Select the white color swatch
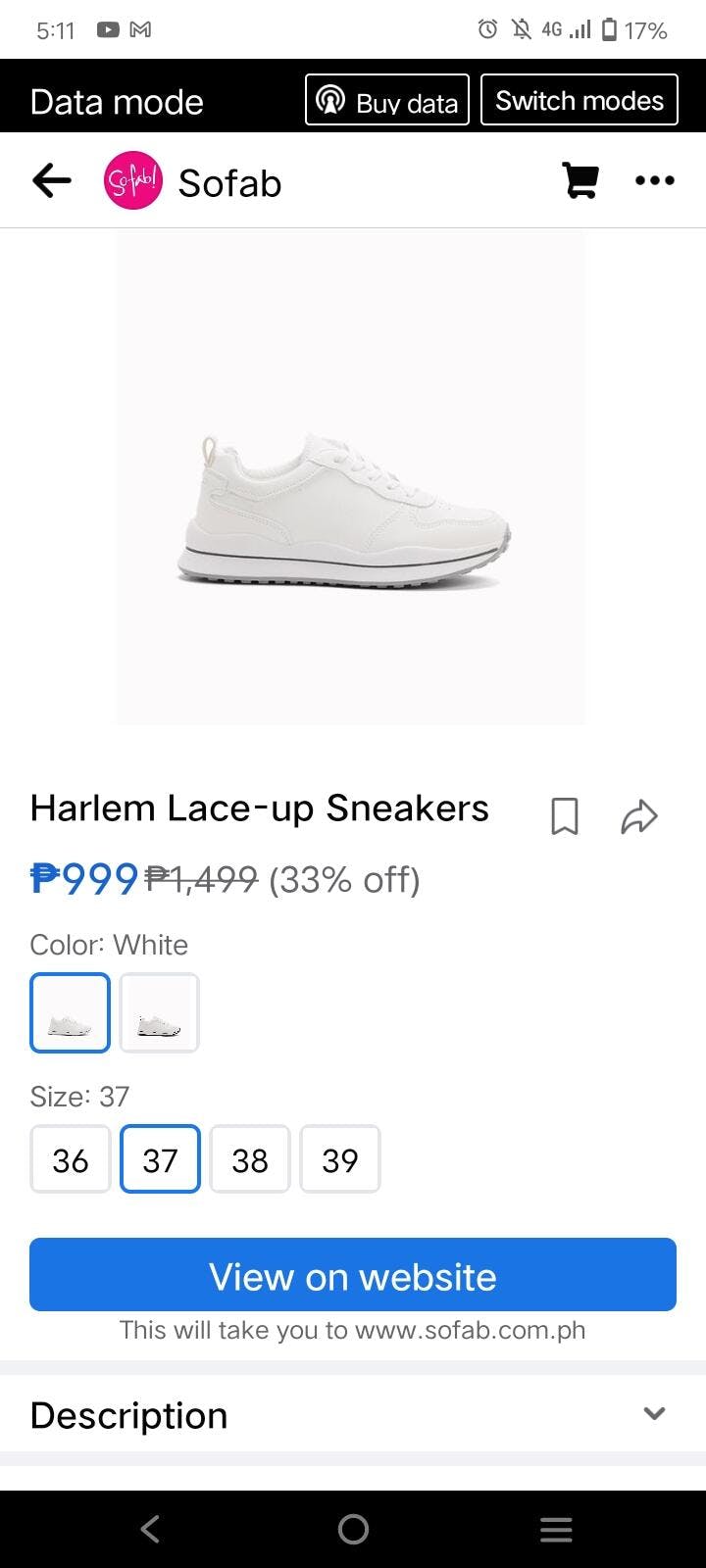Screen dimensions: 706x1568 click(70, 1013)
